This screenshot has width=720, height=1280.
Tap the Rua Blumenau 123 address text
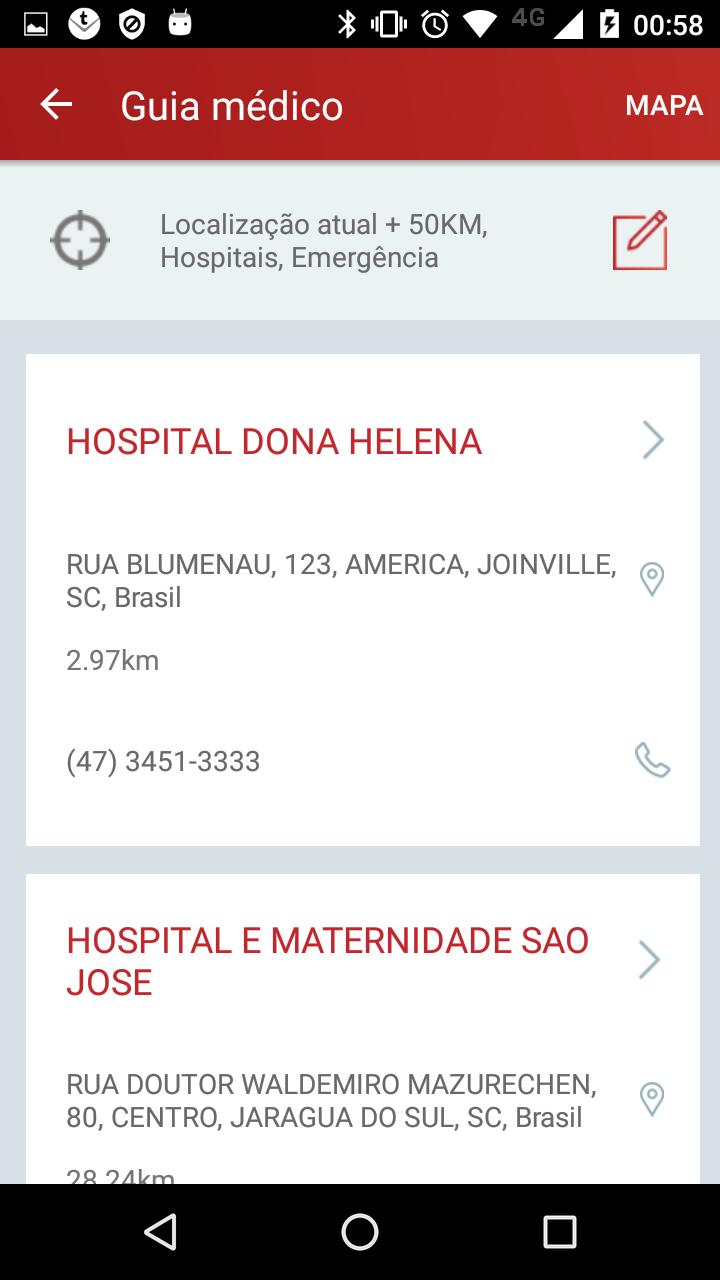click(x=340, y=580)
